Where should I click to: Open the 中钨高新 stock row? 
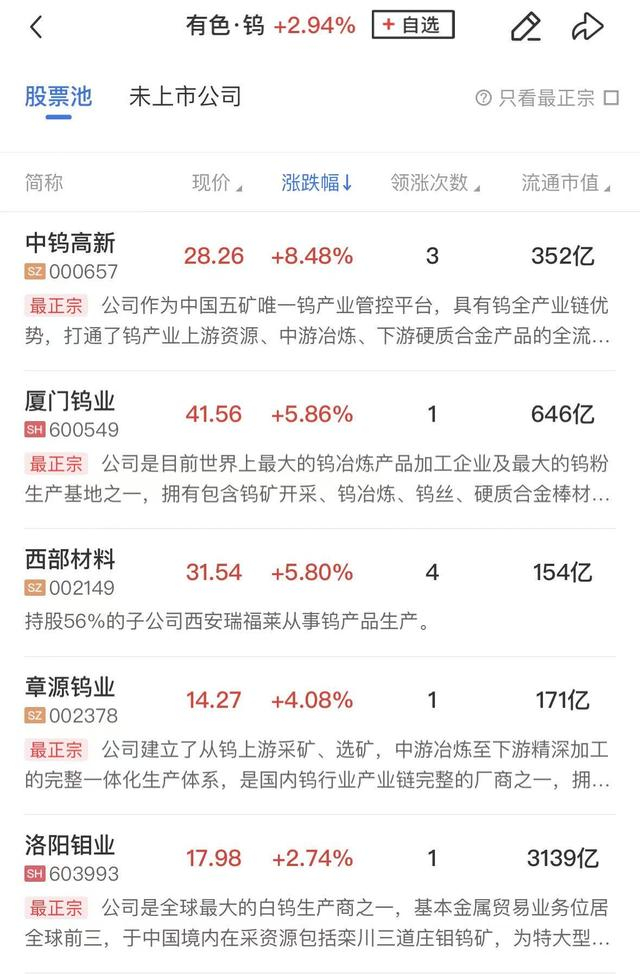click(70, 242)
